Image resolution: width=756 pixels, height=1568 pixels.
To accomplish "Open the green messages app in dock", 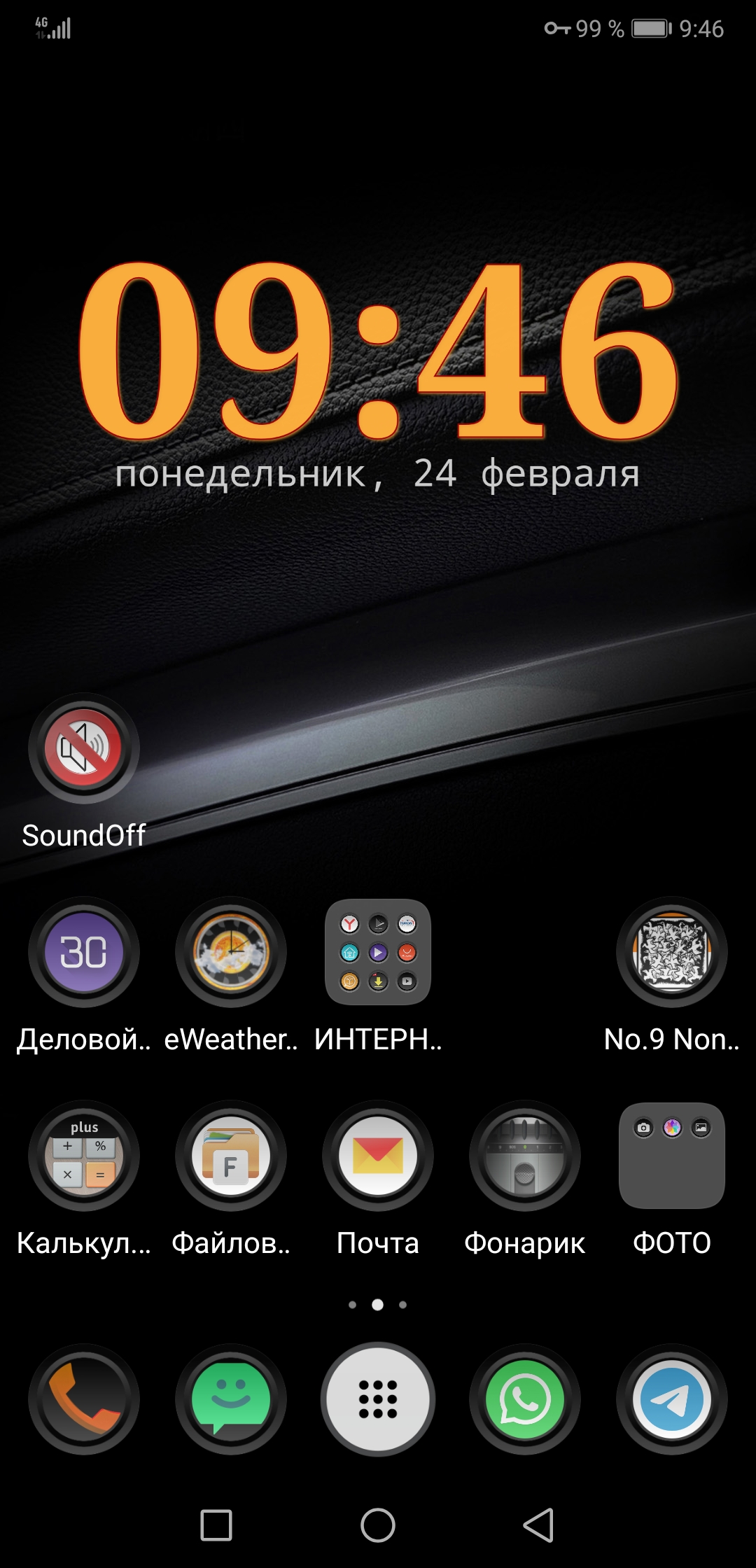I will (x=231, y=1399).
